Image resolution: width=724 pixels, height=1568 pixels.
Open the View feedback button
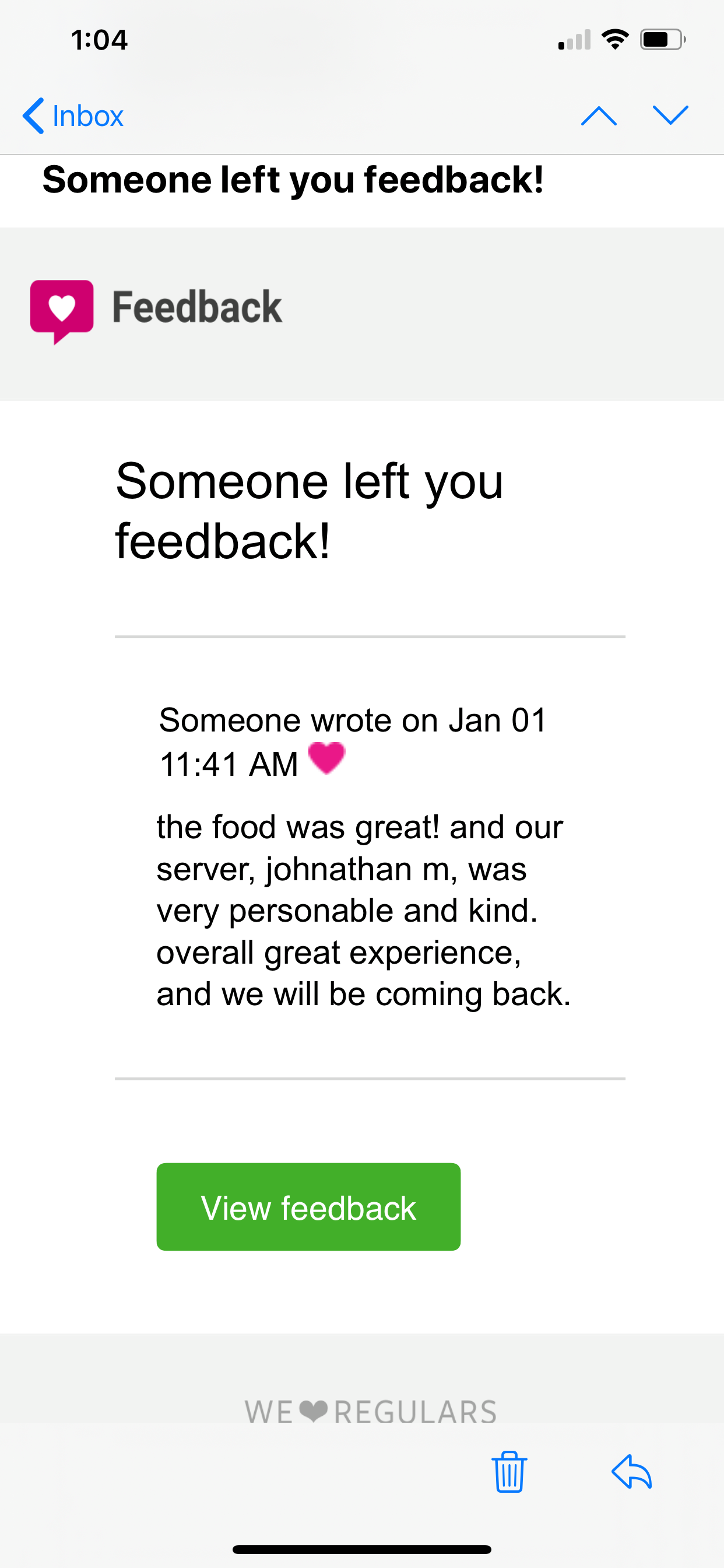coord(308,1207)
